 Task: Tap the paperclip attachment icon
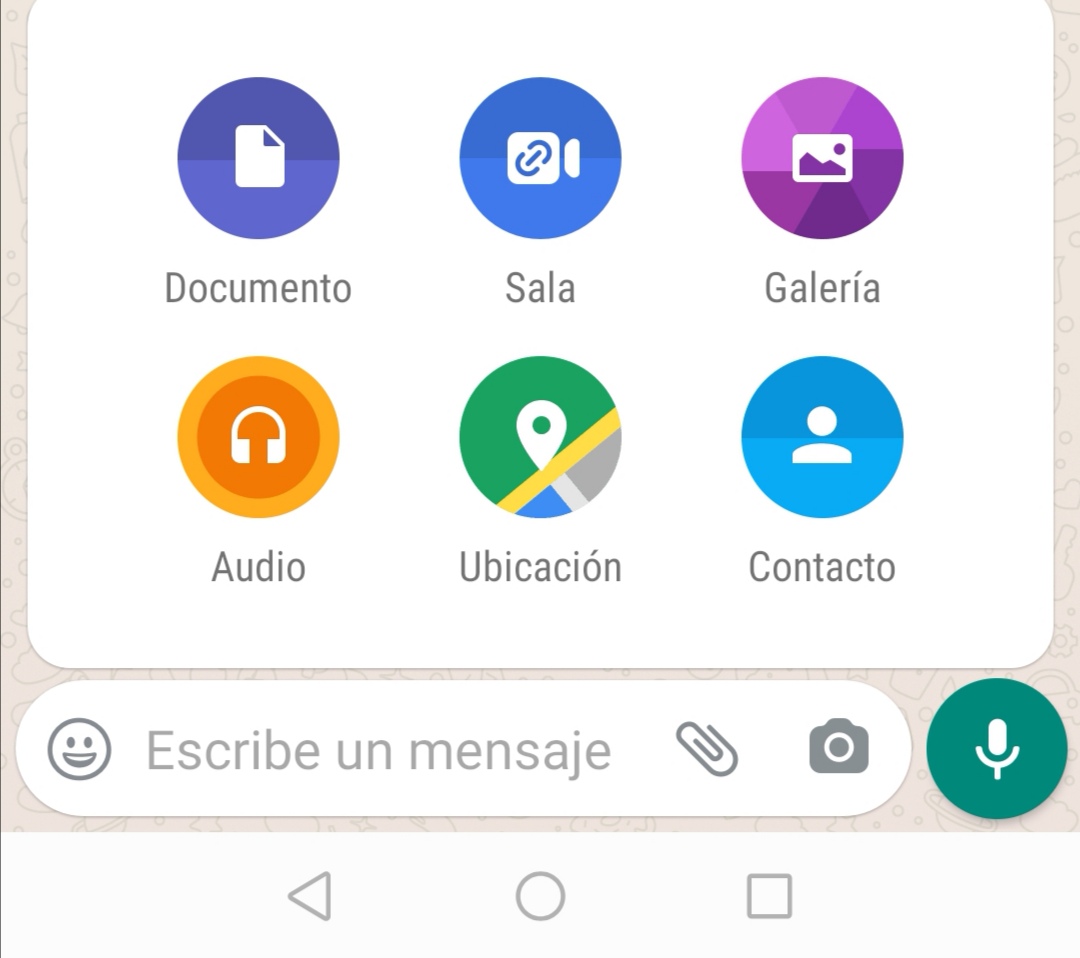(707, 749)
